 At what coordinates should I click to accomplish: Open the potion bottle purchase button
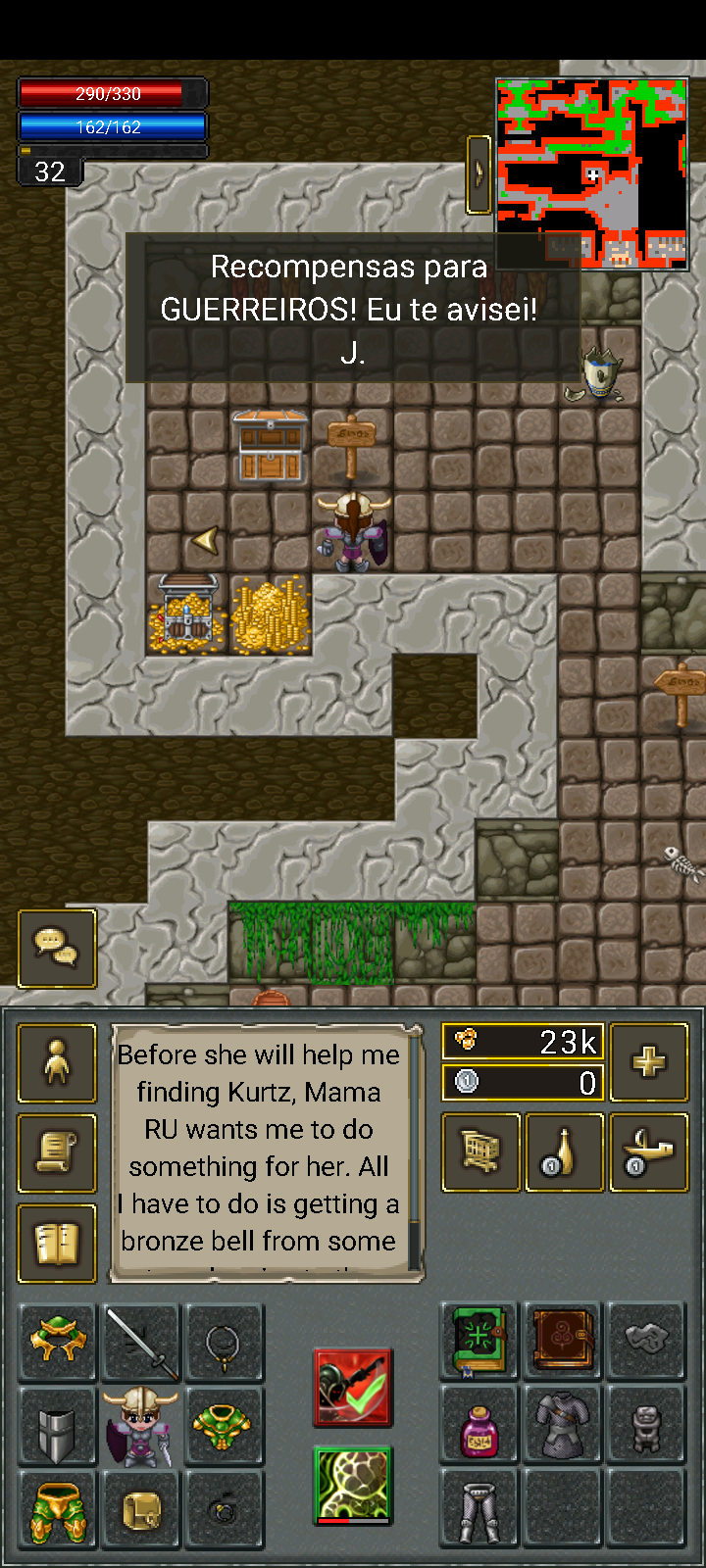[564, 1152]
